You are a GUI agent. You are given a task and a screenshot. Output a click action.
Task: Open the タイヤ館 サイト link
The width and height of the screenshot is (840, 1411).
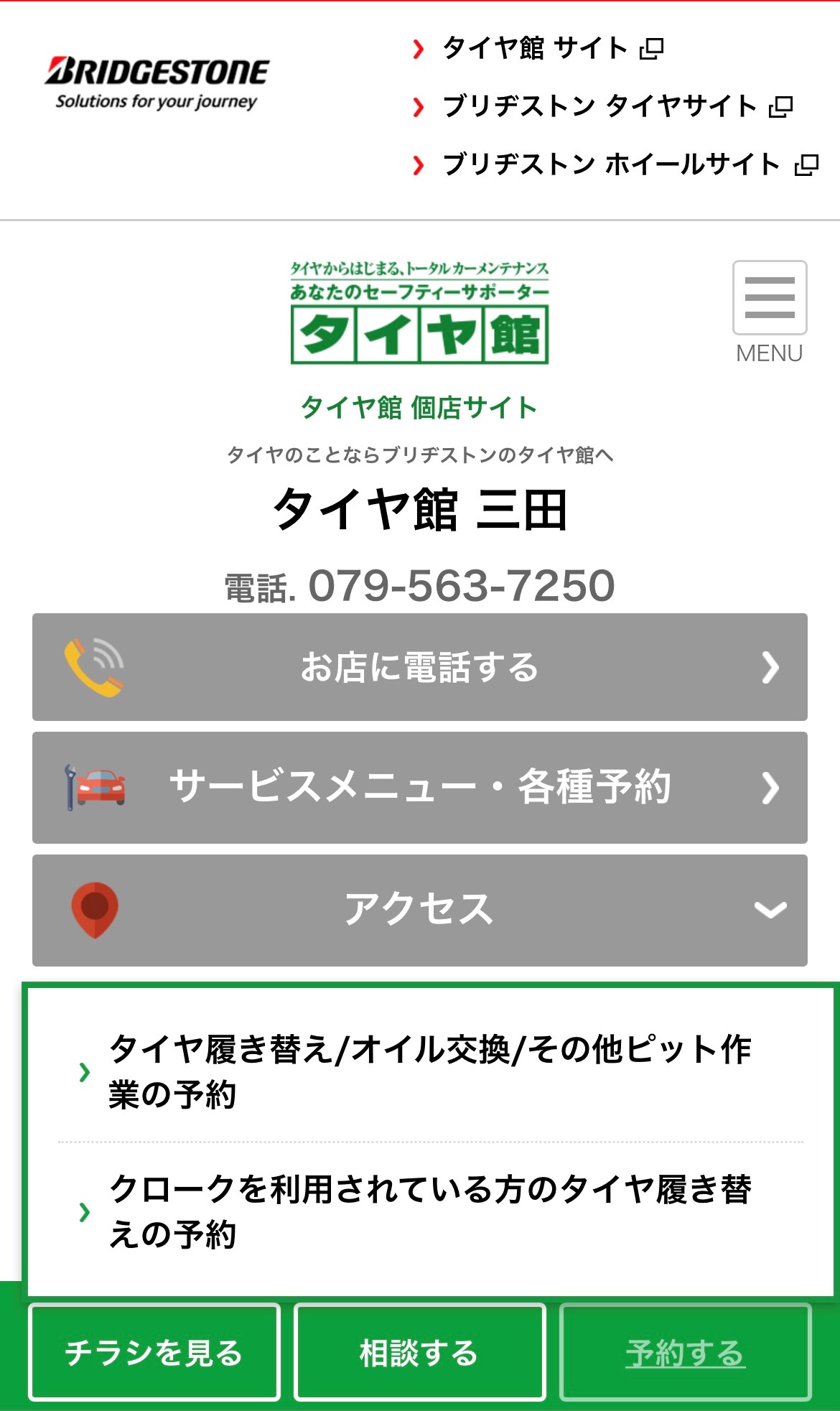point(538,48)
